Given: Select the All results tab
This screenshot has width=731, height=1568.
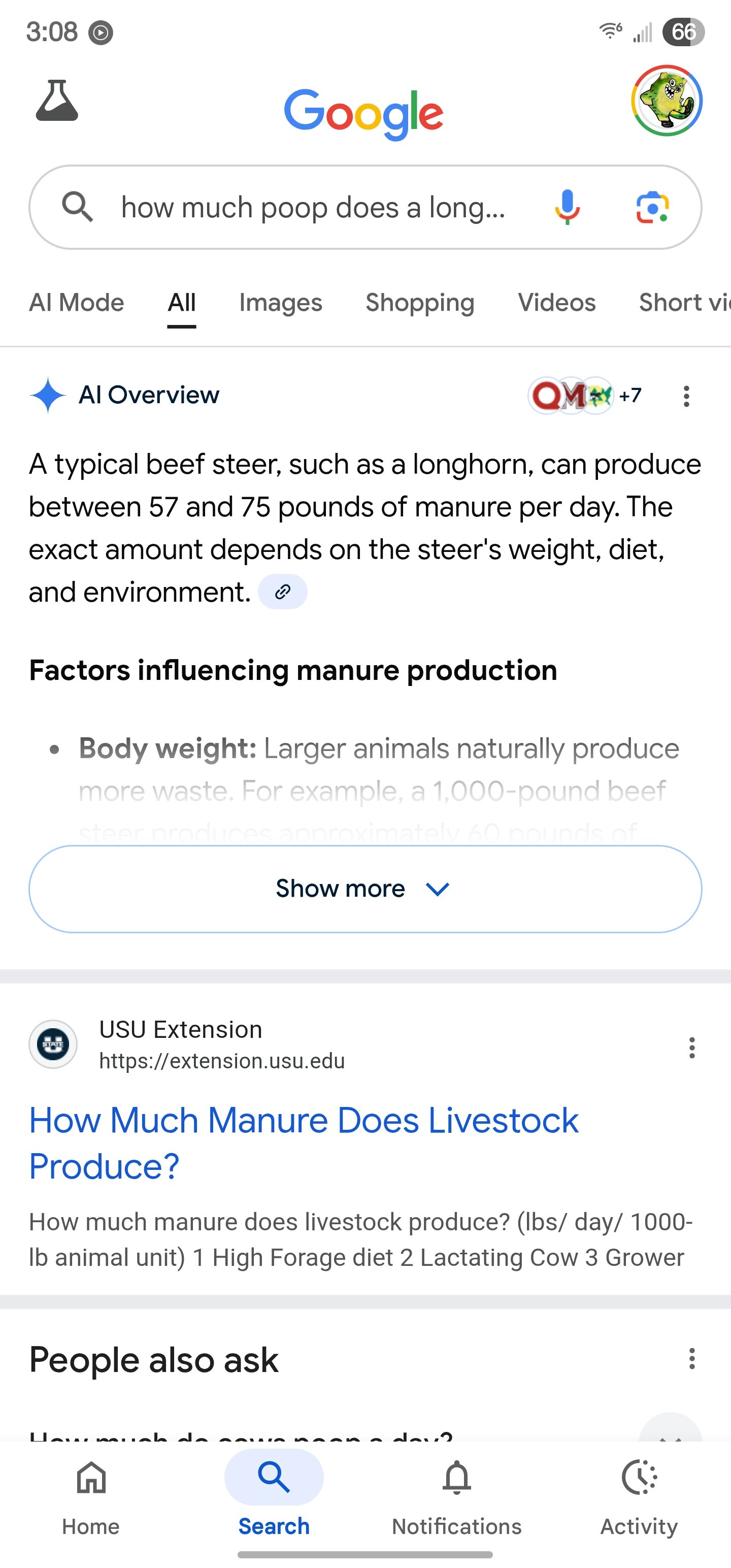Looking at the screenshot, I should [181, 303].
